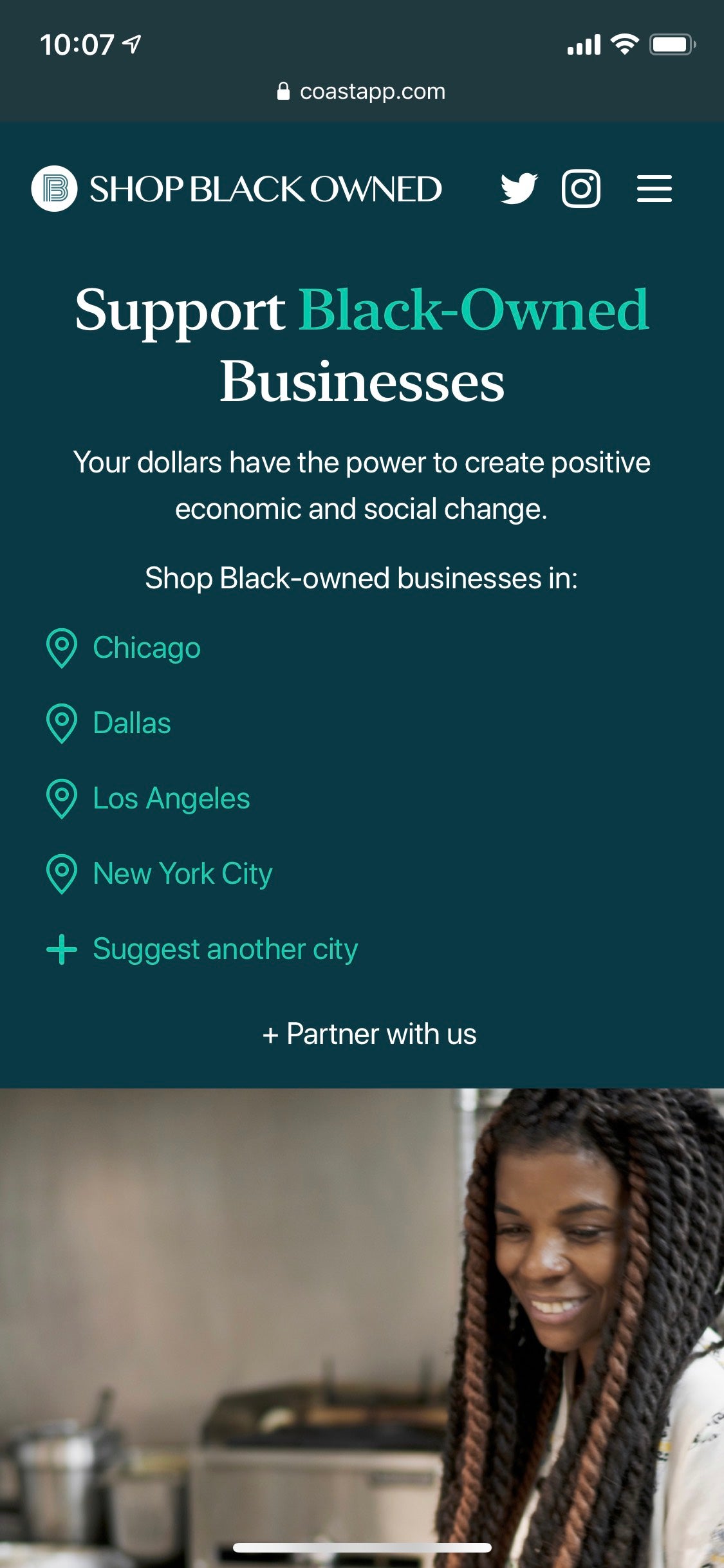Open the Instagram profile link
724x1568 pixels.
[x=581, y=189]
